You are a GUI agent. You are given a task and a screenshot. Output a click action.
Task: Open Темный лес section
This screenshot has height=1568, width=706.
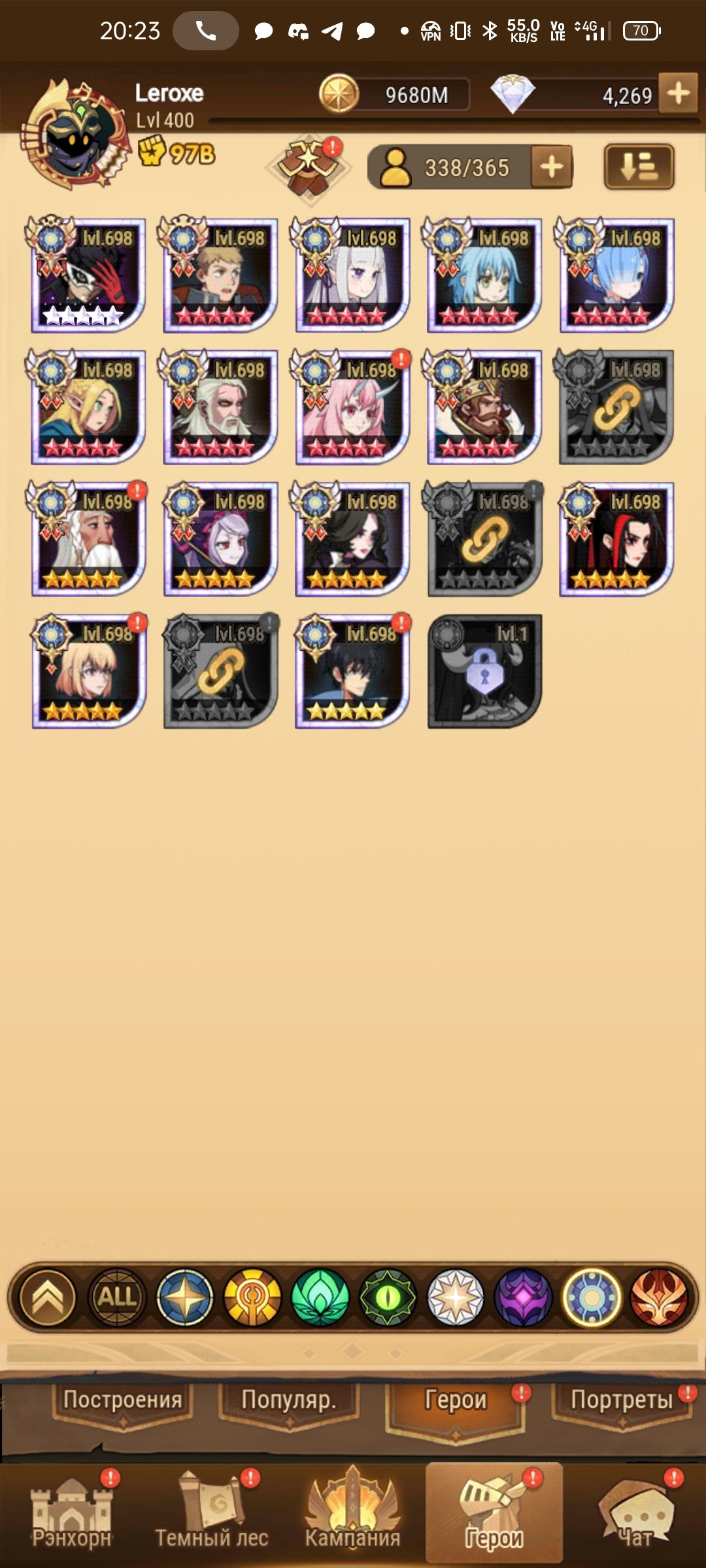point(211,1514)
